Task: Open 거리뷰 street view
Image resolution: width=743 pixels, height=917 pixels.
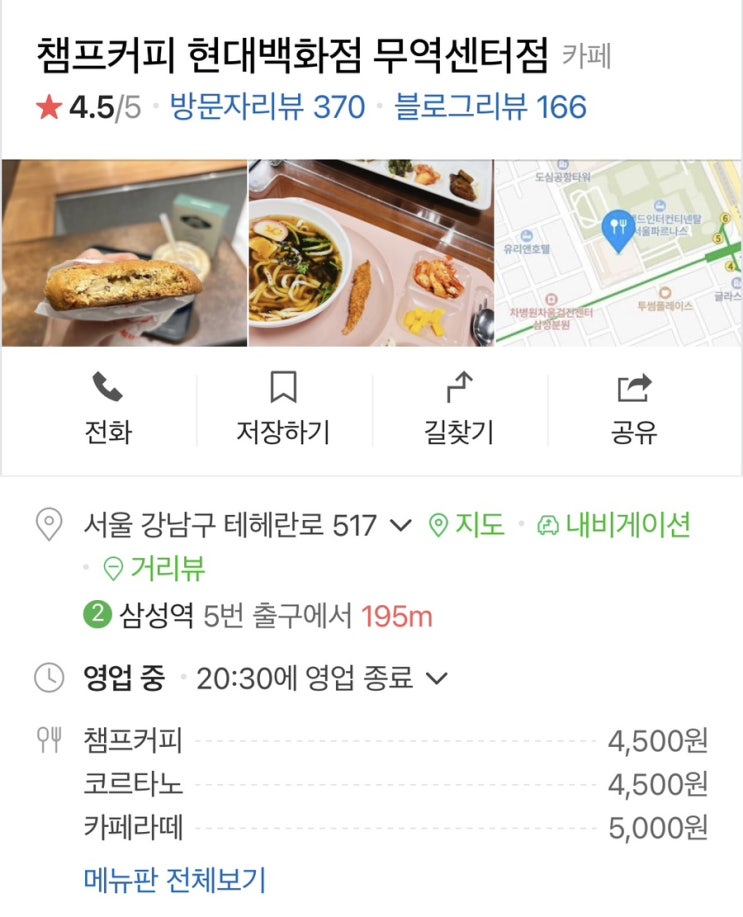Action: click(155, 569)
